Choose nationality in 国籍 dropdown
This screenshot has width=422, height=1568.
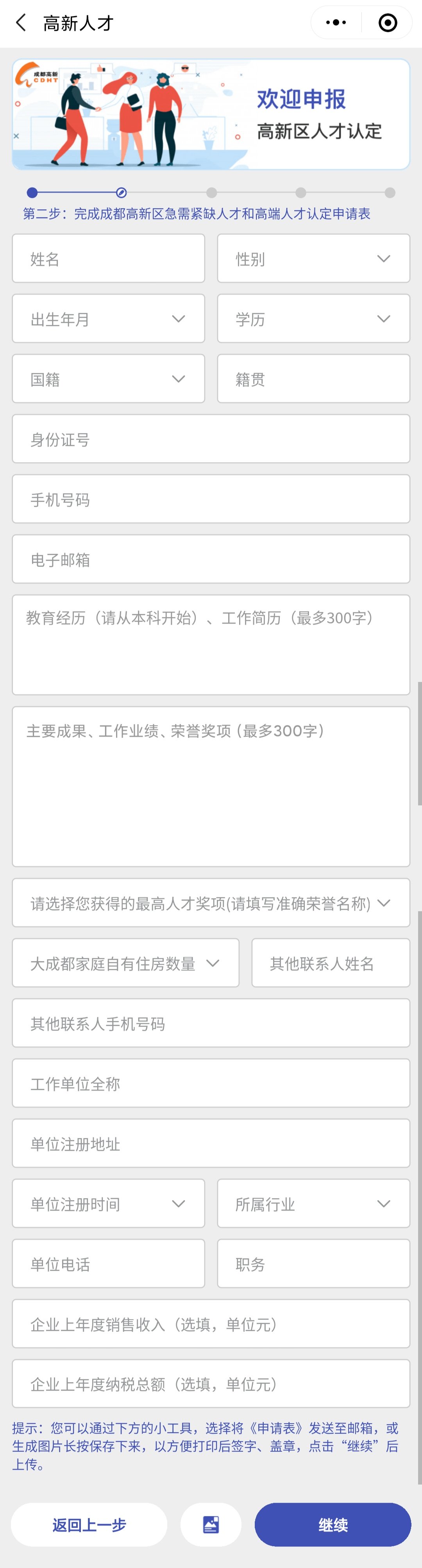[108, 378]
